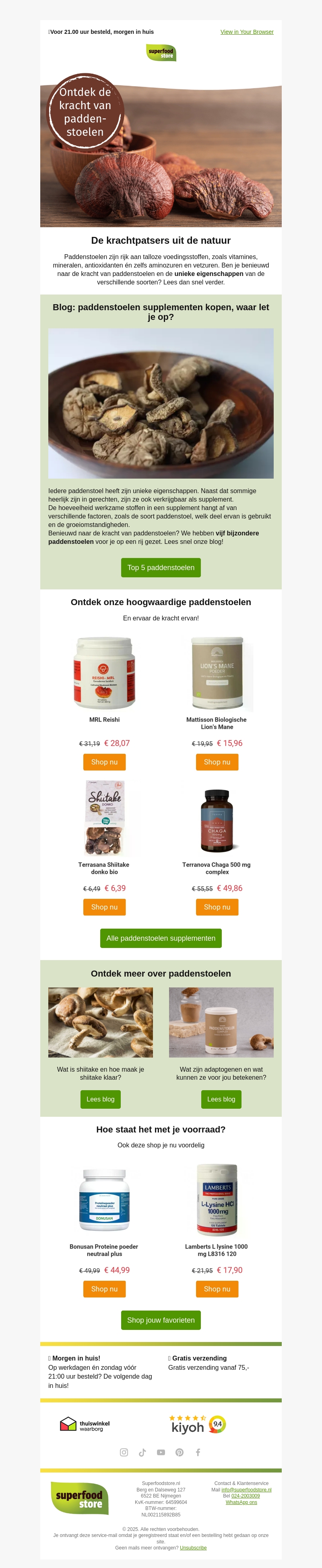322x1568 pixels.
Task: Open the Pinterest icon
Action: [180, 1452]
